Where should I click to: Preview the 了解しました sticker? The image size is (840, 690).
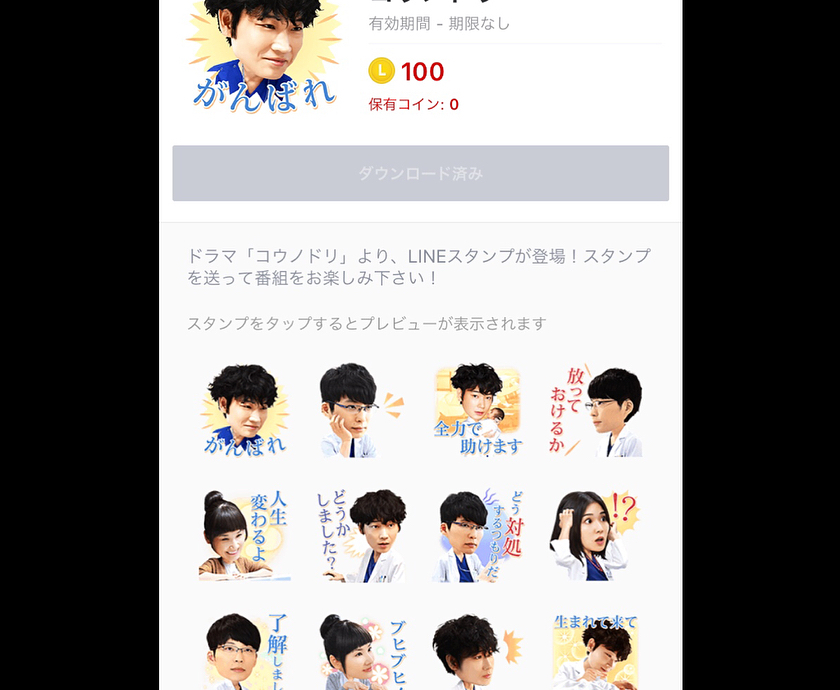coord(244,652)
